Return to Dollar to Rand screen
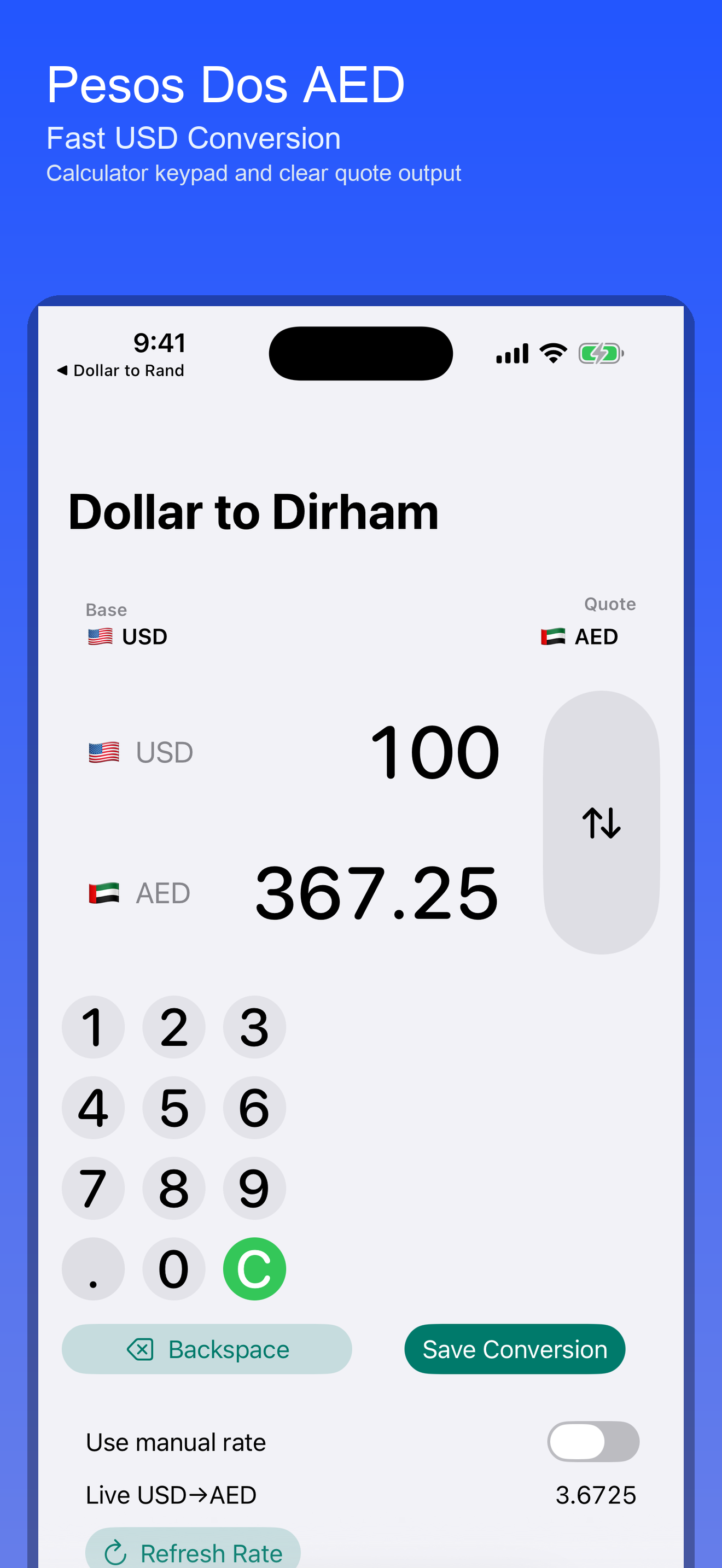The height and width of the screenshot is (1568, 722). (119, 370)
